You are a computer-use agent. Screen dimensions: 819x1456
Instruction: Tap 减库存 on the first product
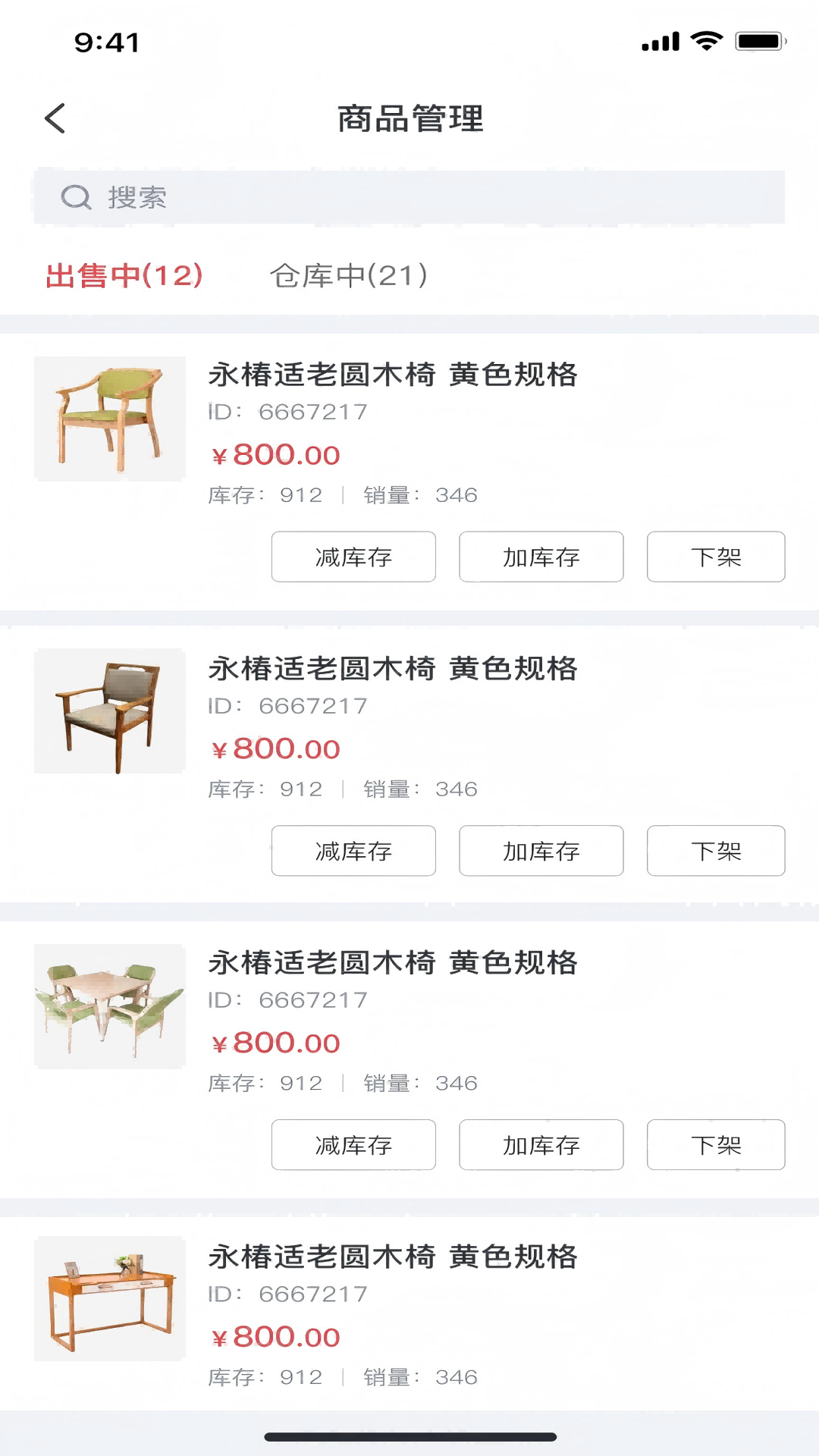353,557
